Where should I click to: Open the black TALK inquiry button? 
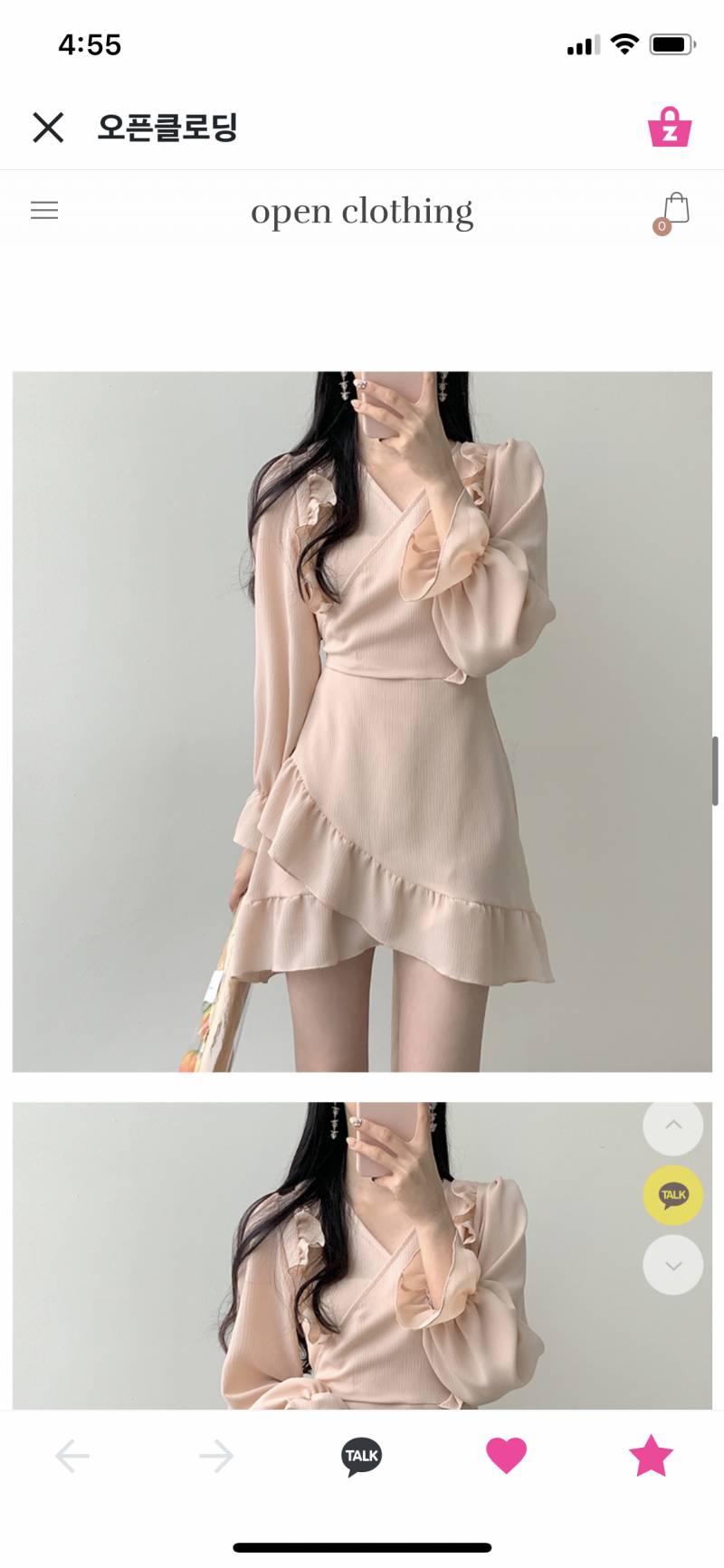pos(362,1456)
